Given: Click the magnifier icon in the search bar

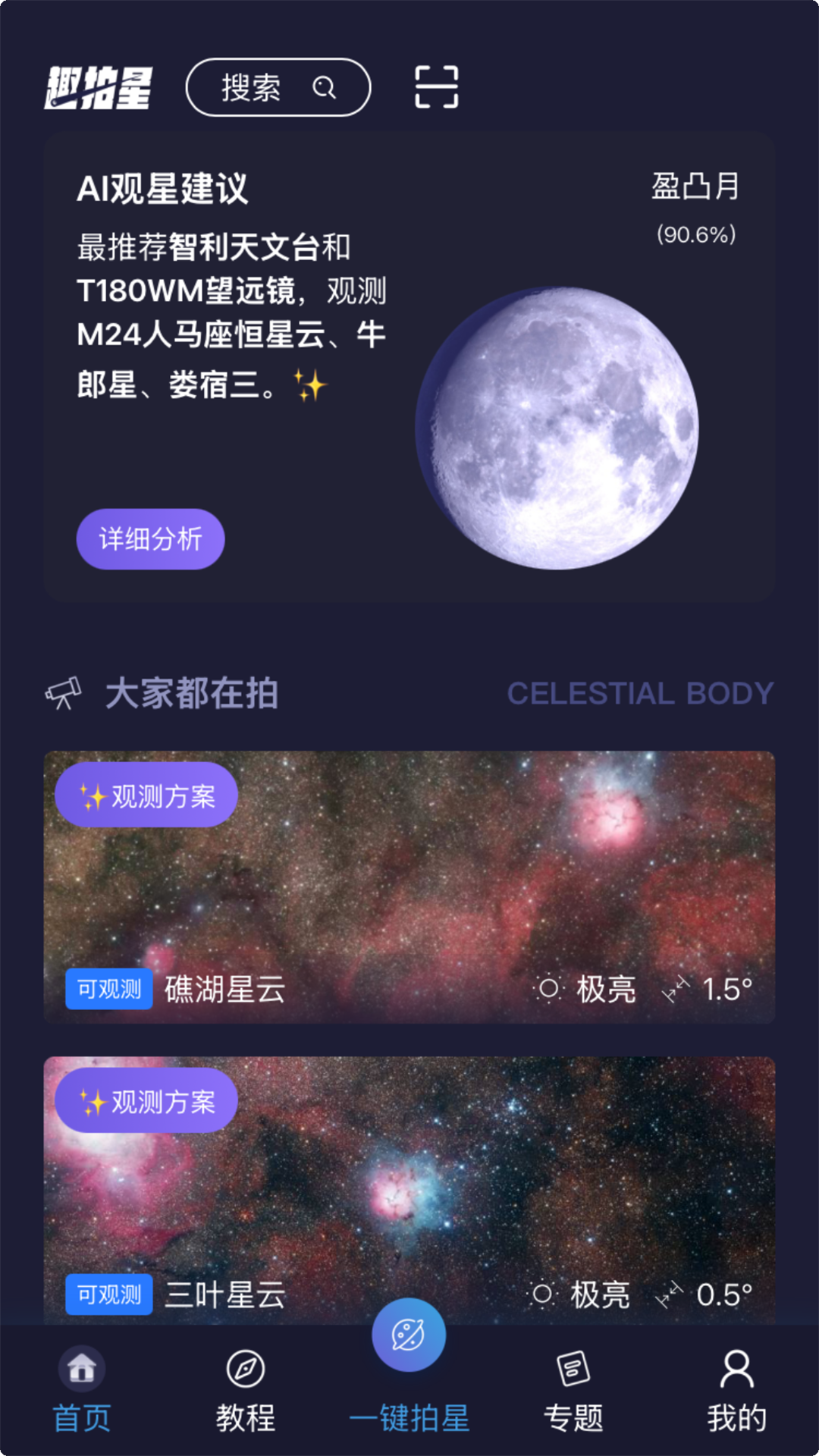Looking at the screenshot, I should pos(325,89).
